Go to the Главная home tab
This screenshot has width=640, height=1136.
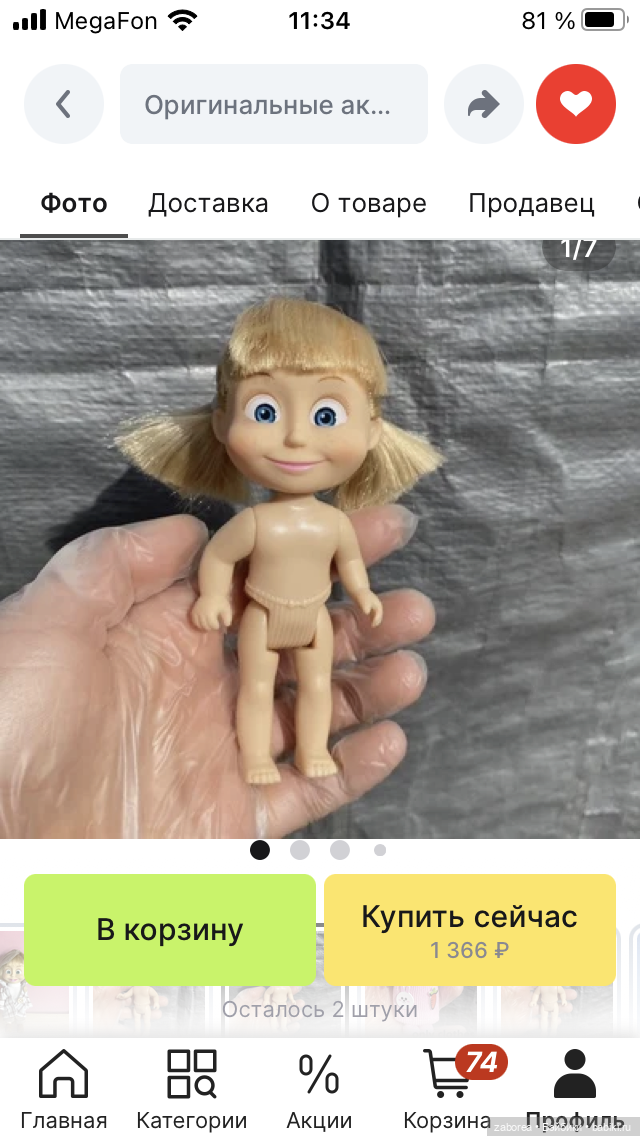(63, 1088)
